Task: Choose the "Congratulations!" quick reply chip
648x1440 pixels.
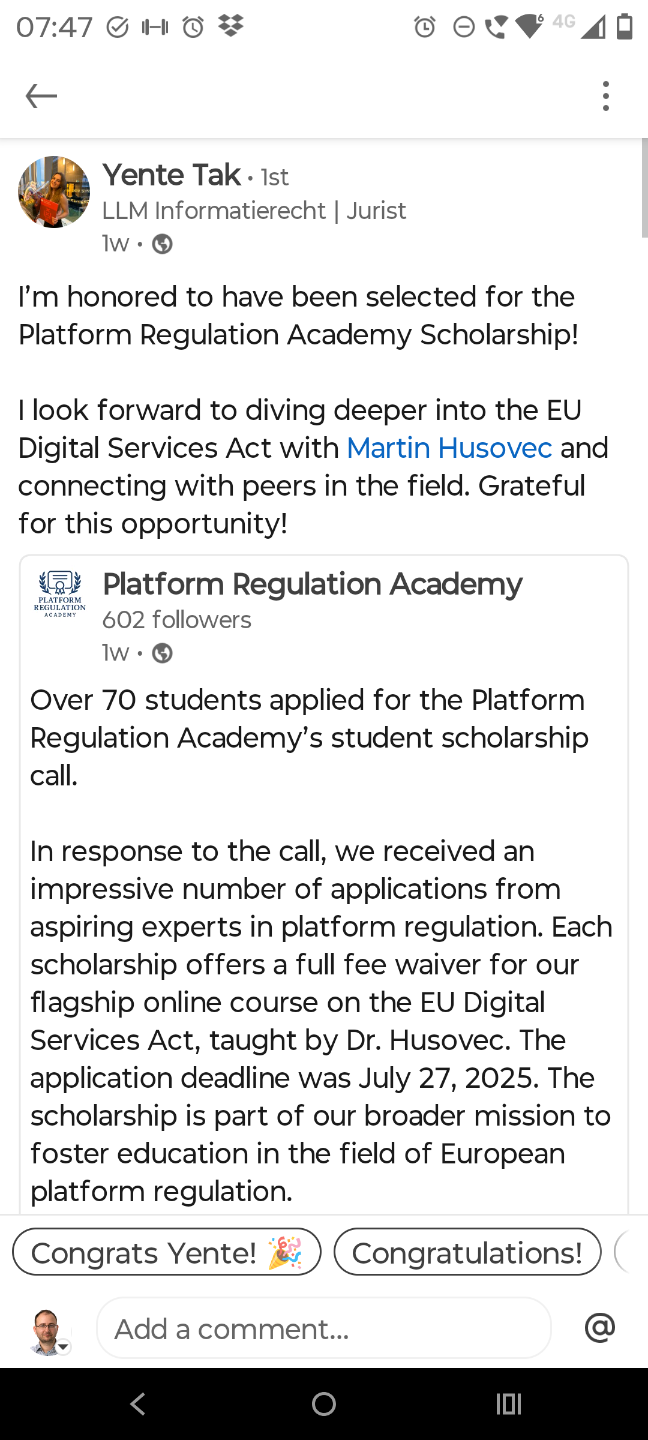Action: (x=467, y=1253)
